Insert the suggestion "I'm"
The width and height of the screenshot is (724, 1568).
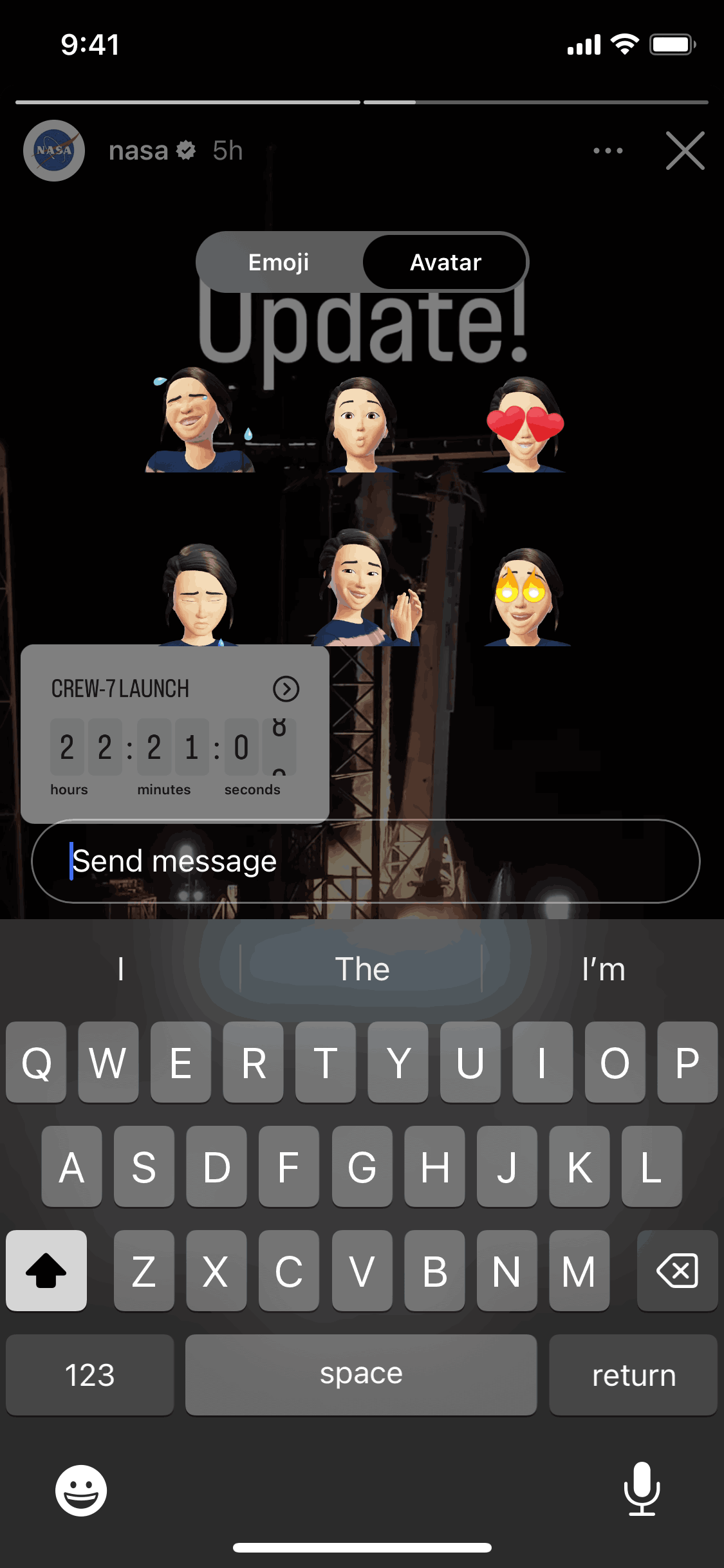coord(603,969)
